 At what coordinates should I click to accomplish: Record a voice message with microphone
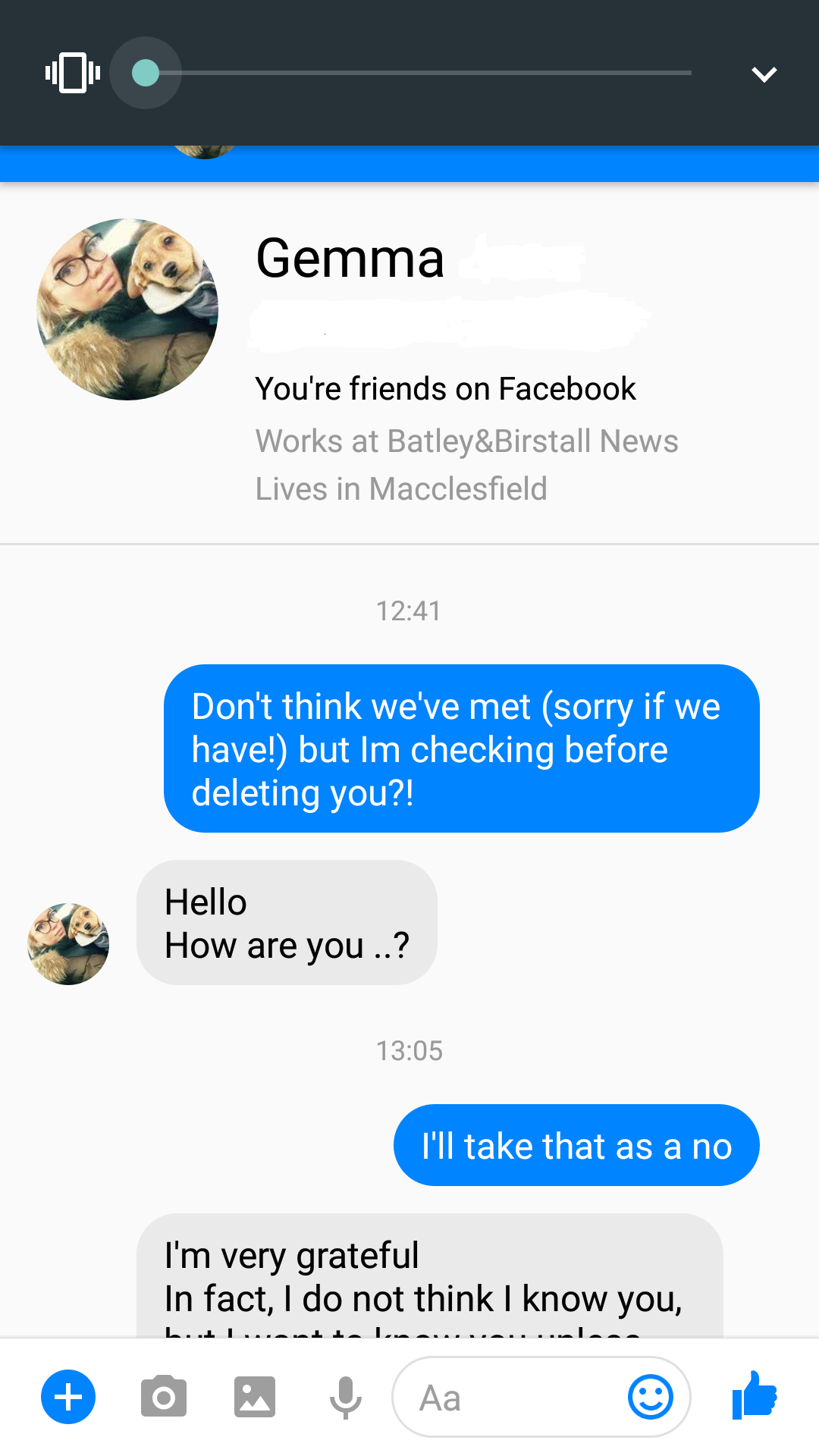click(x=345, y=1397)
